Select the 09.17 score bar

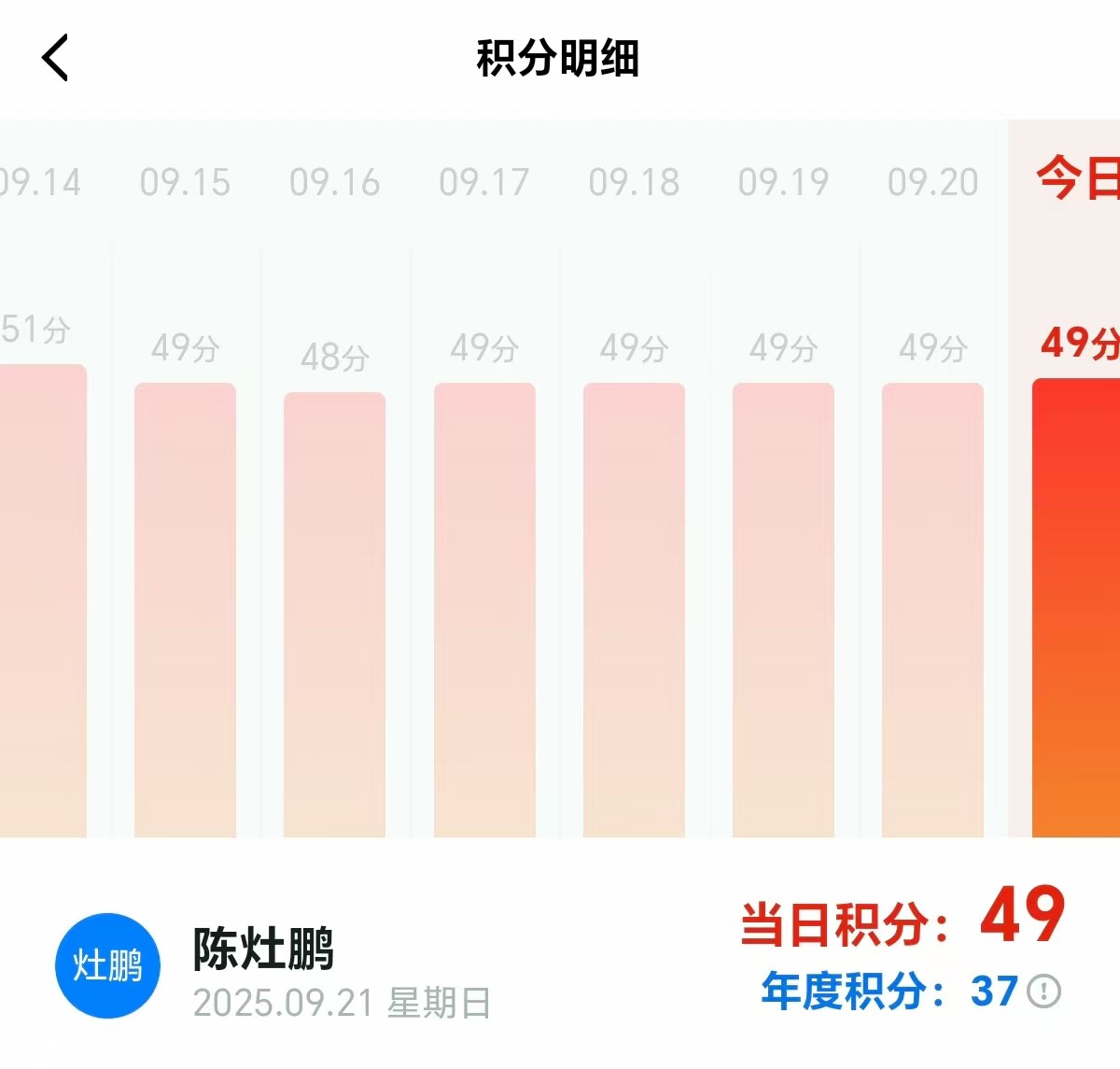[484, 607]
